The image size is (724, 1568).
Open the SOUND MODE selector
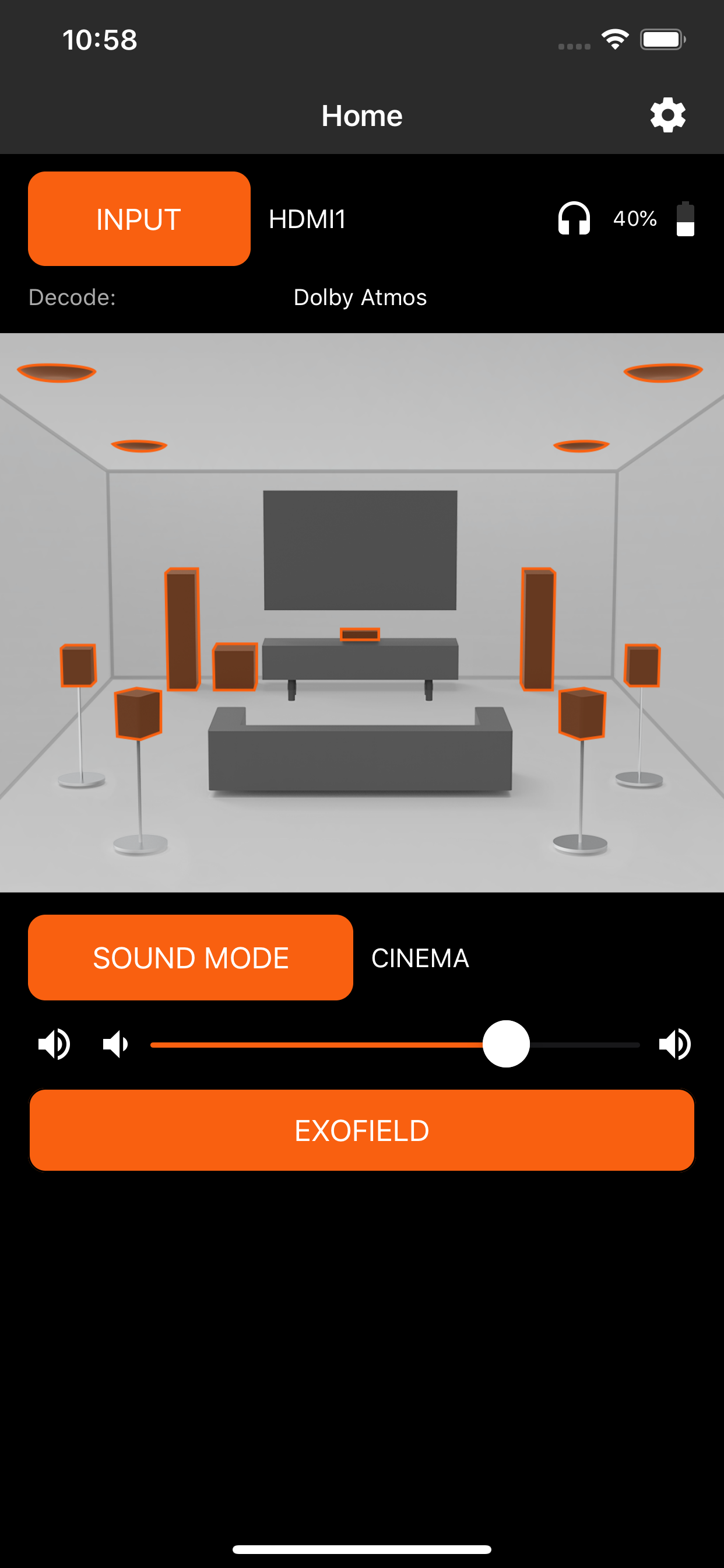click(190, 957)
